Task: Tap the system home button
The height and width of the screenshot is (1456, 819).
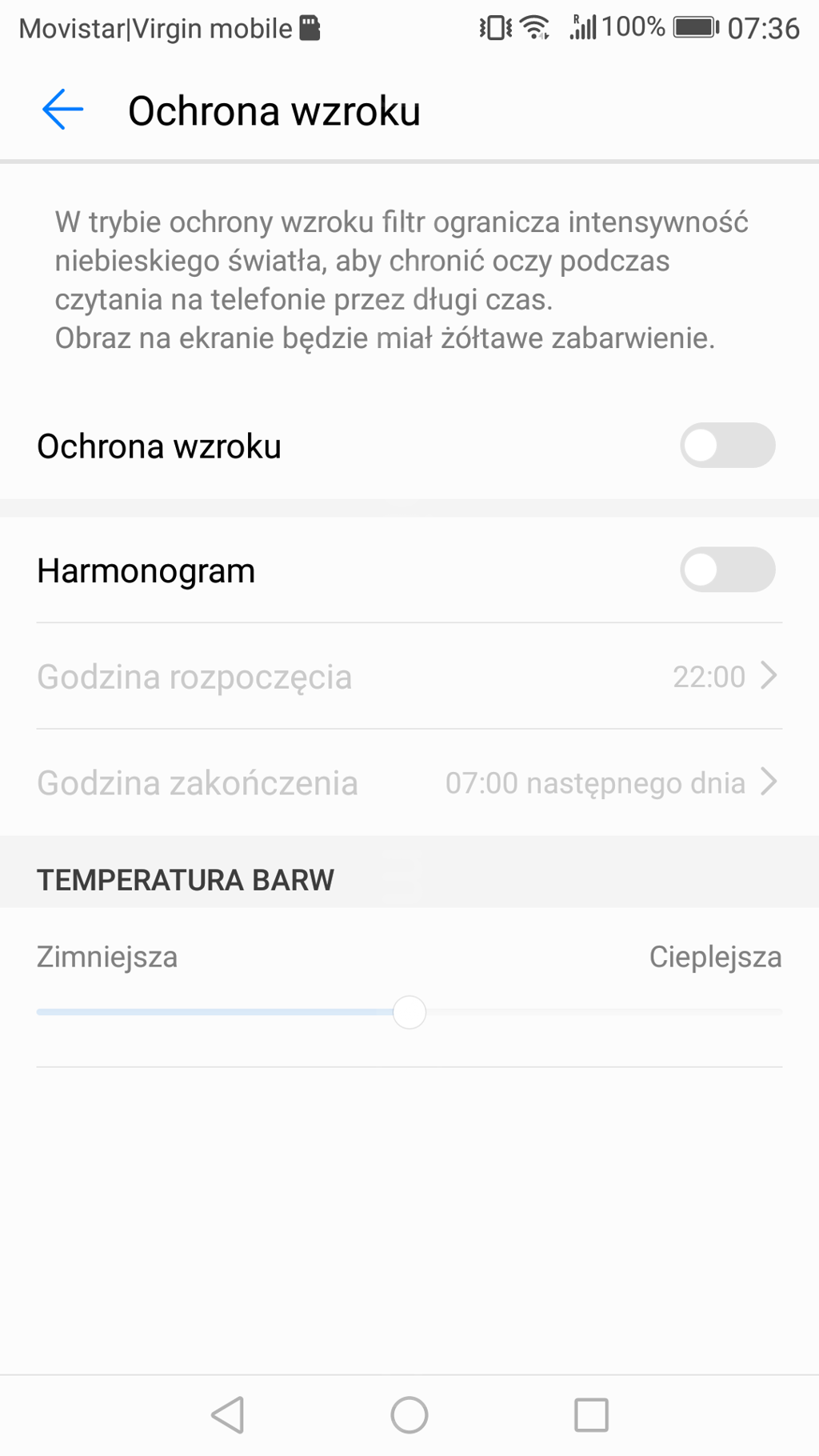Action: click(409, 1414)
